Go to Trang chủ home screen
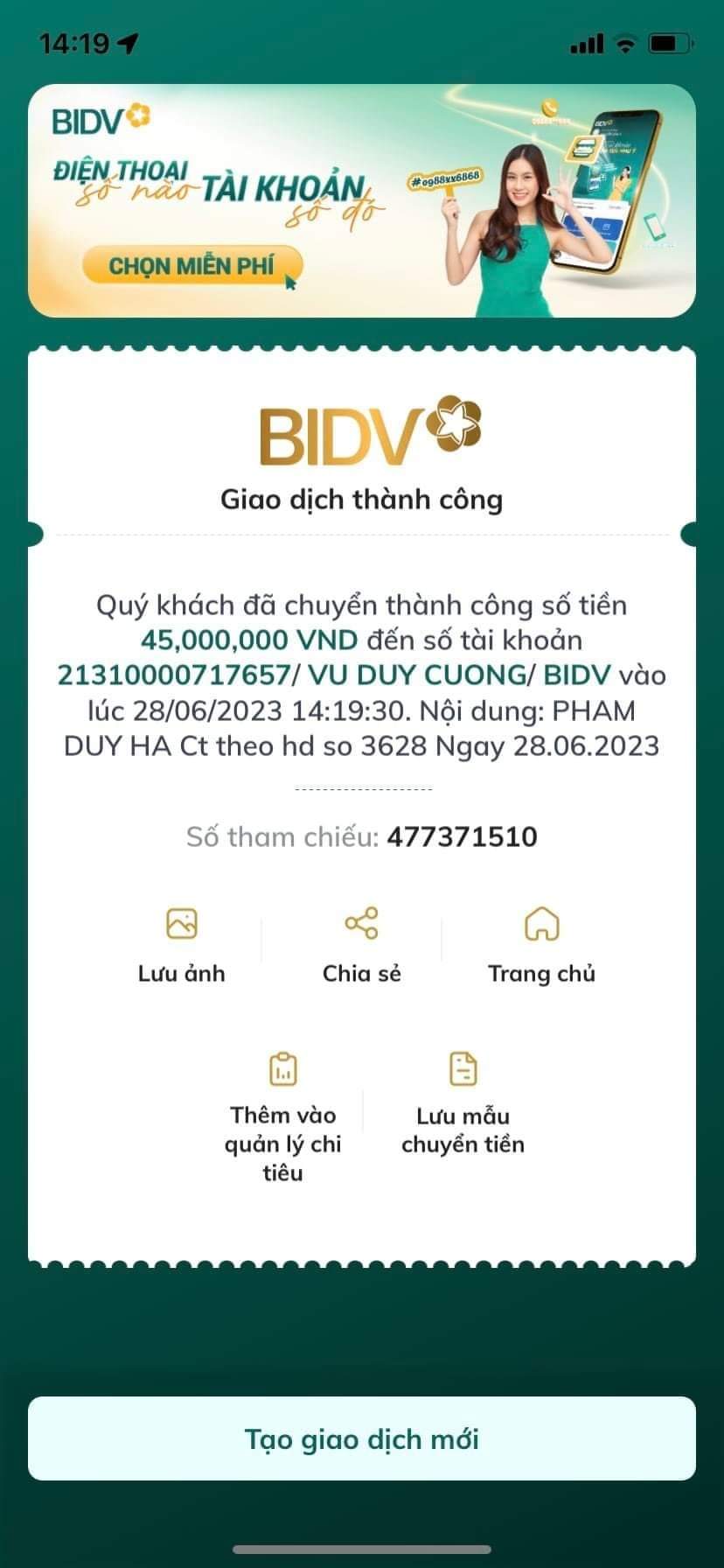Screen dimensions: 724x1568 click(541, 943)
